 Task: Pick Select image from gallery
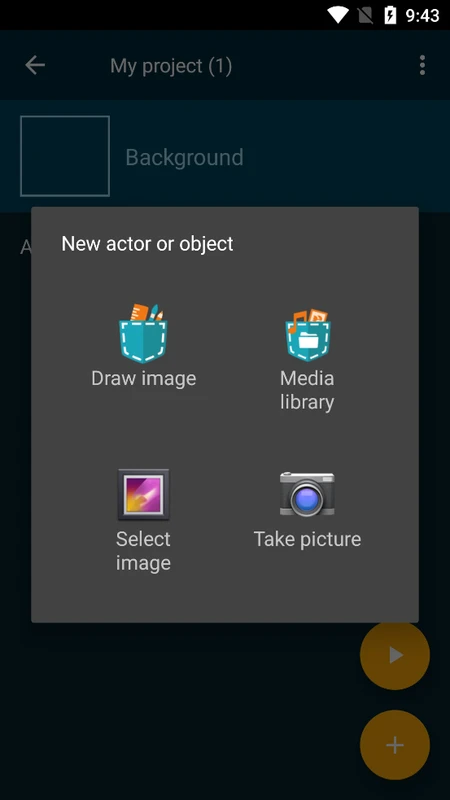143,520
